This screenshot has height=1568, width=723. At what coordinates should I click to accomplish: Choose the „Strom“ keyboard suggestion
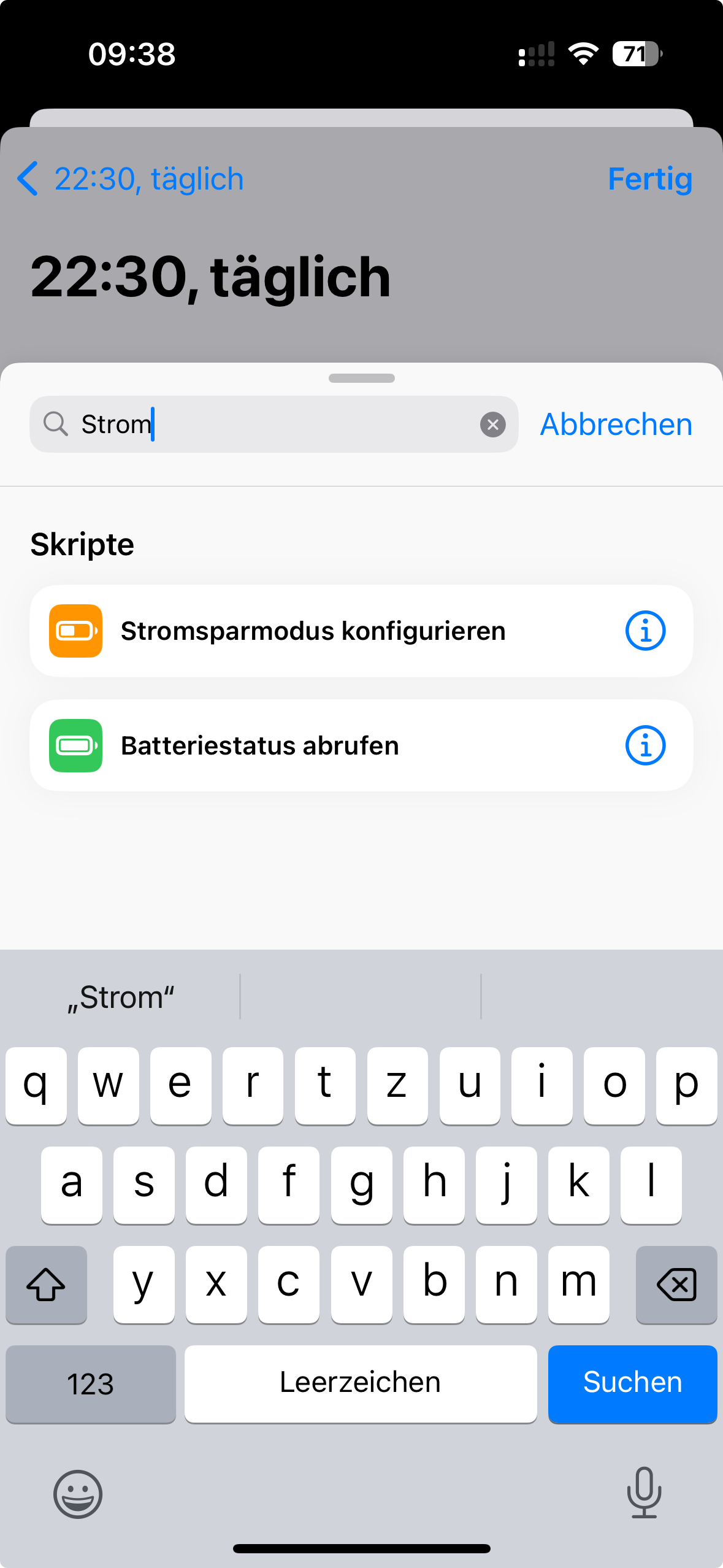point(121,997)
